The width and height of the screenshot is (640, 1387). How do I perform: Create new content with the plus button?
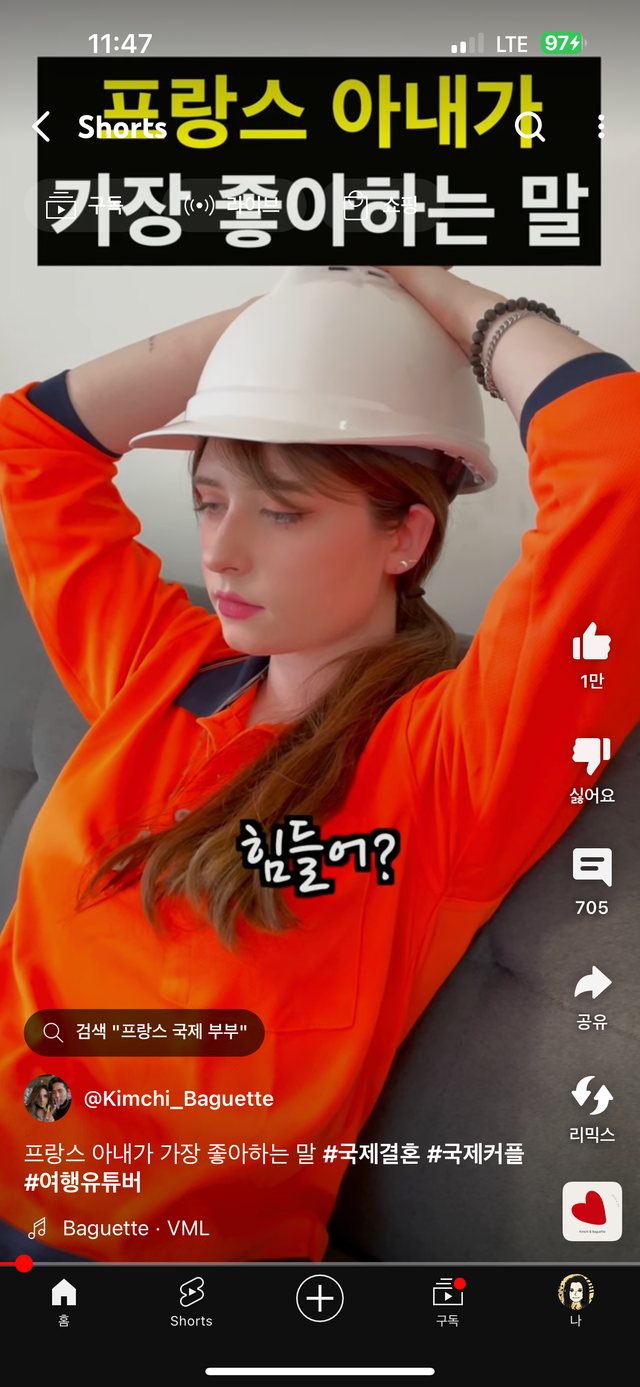pyautogui.click(x=320, y=1298)
